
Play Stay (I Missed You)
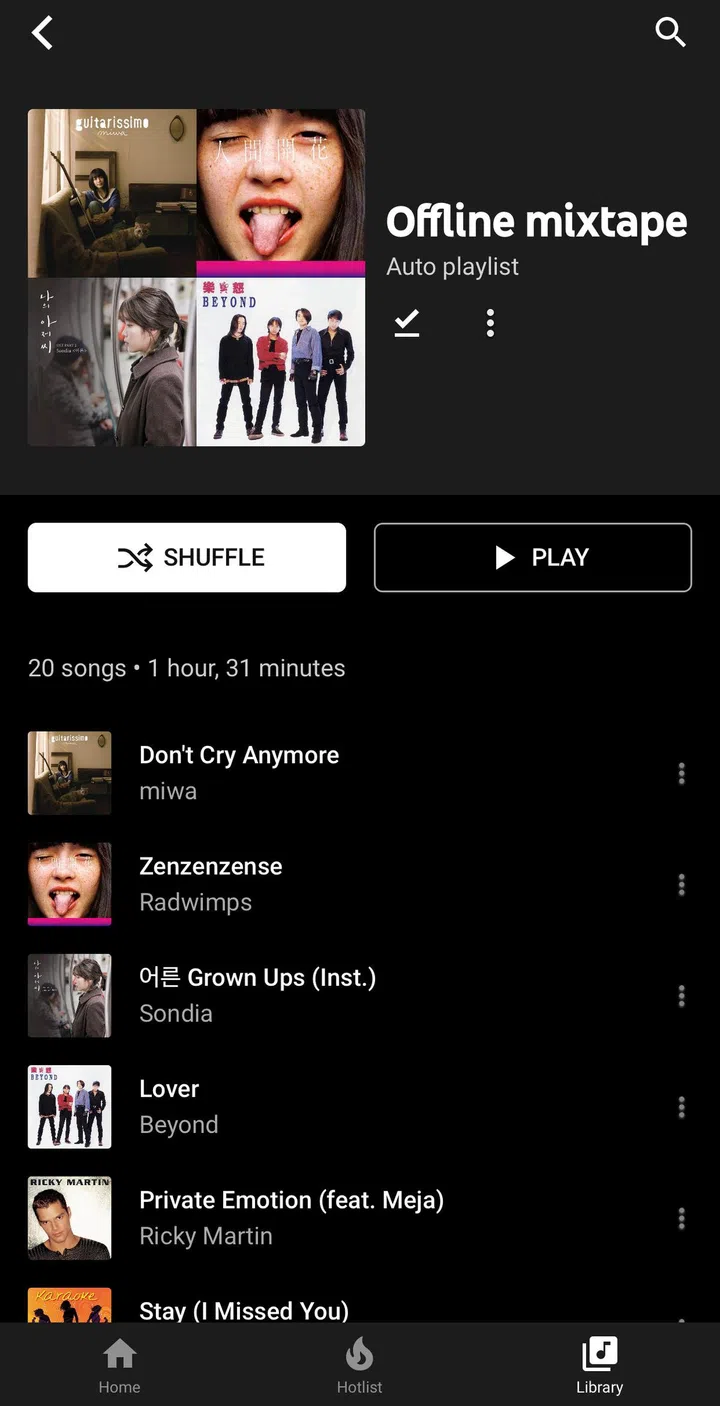244,1311
